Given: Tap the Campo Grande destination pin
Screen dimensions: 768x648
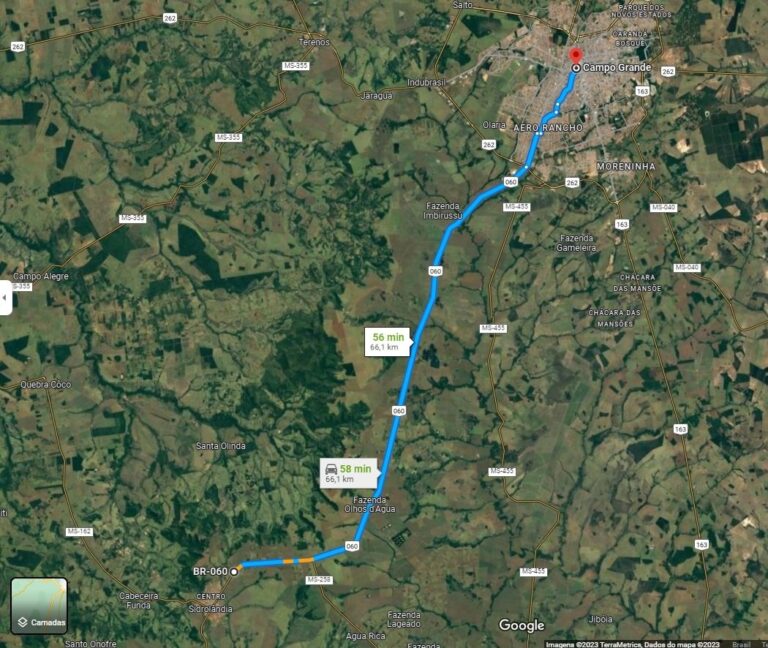Looking at the screenshot, I should click(x=575, y=56).
